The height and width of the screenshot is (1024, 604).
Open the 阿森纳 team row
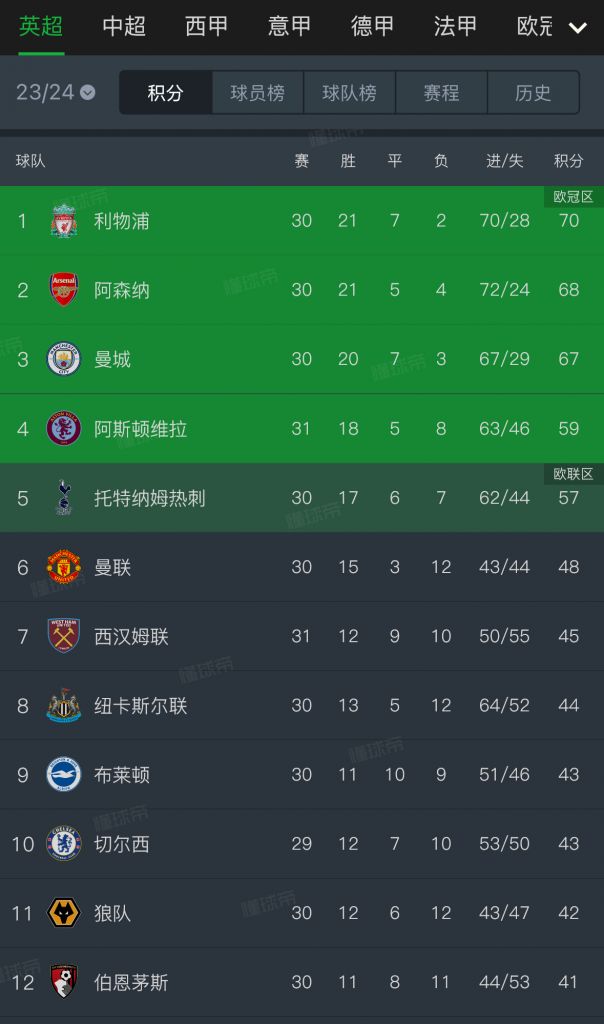(302, 290)
